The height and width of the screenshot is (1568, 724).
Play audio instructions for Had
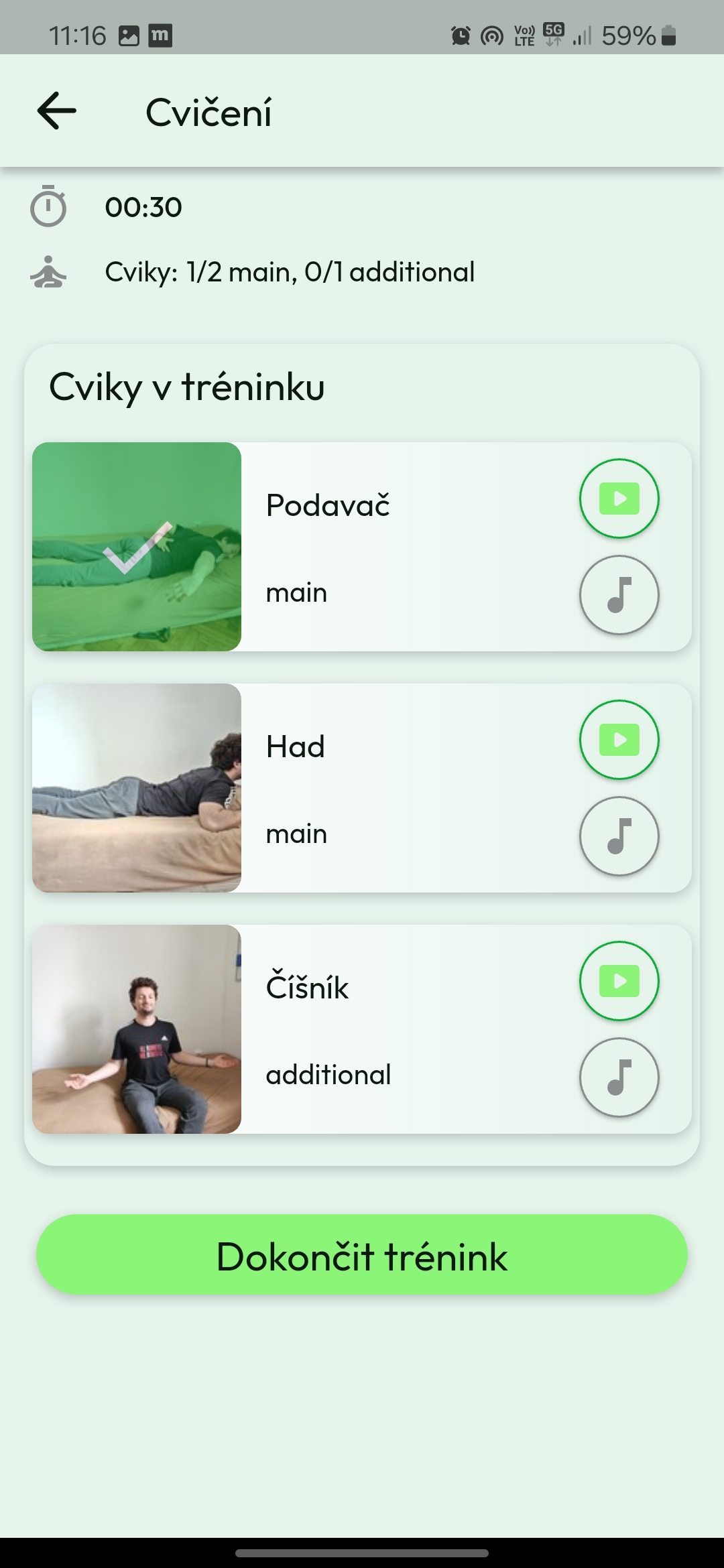click(619, 836)
